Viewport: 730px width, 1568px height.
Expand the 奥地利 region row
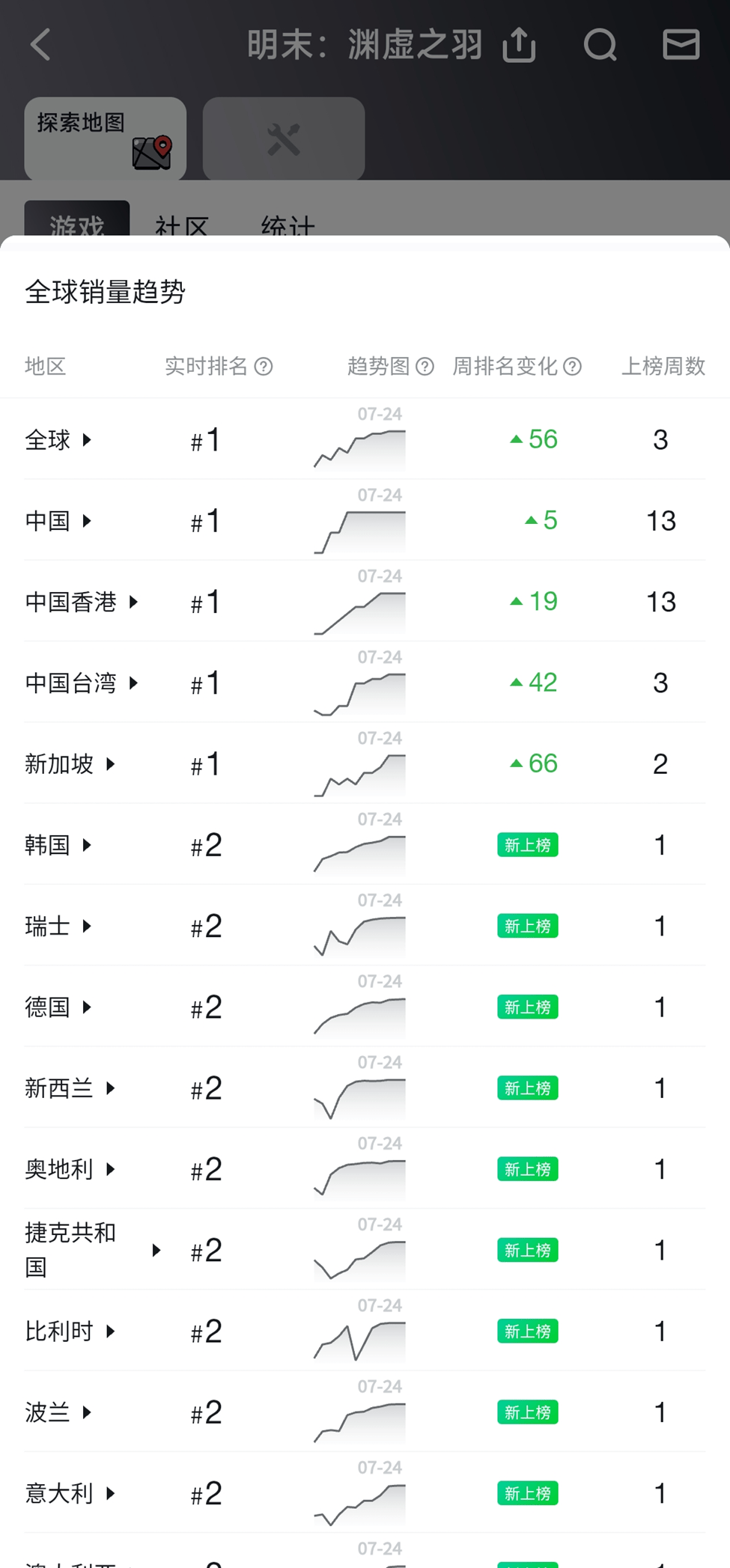tap(110, 1169)
